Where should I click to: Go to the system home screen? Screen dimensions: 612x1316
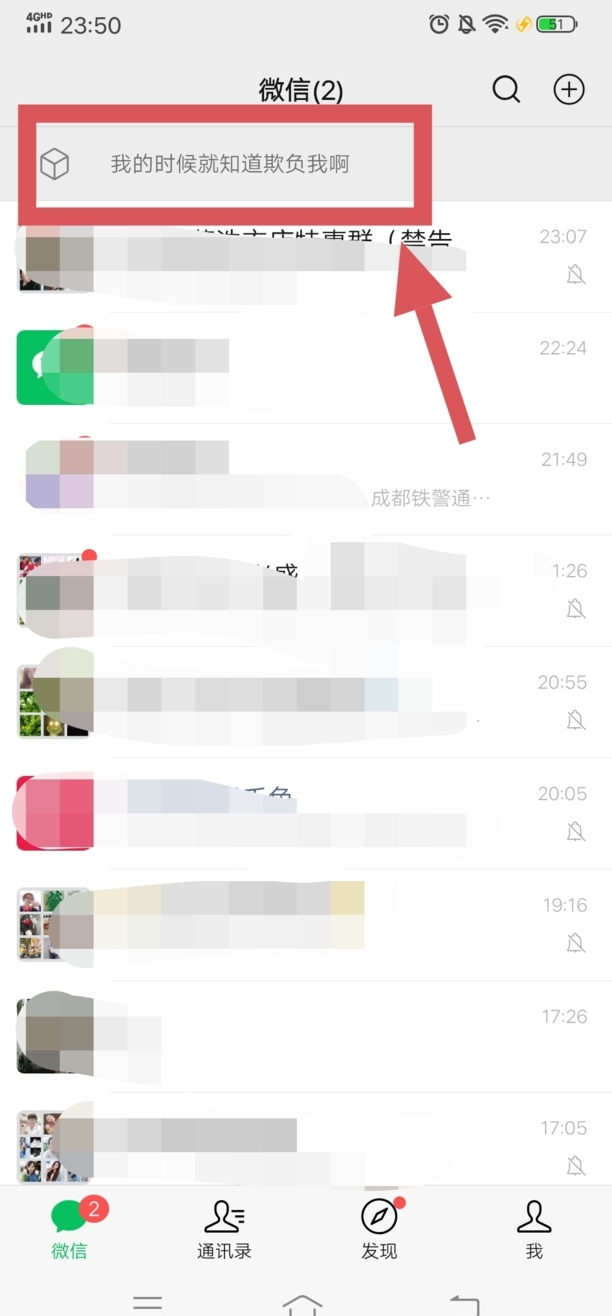(x=302, y=1303)
